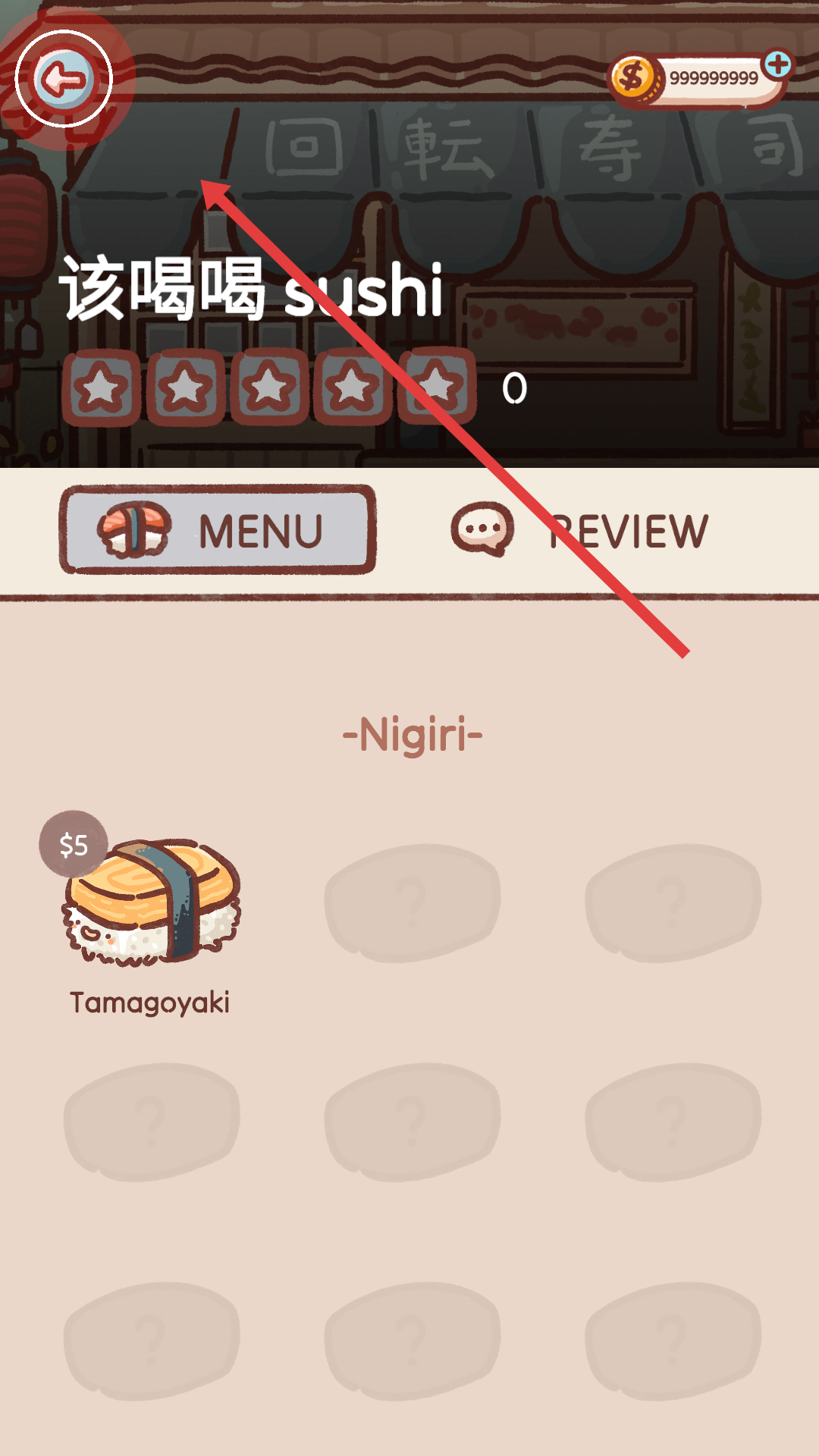The width and height of the screenshot is (819, 1456).
Task: Switch to the MENU tab
Action: tap(218, 530)
